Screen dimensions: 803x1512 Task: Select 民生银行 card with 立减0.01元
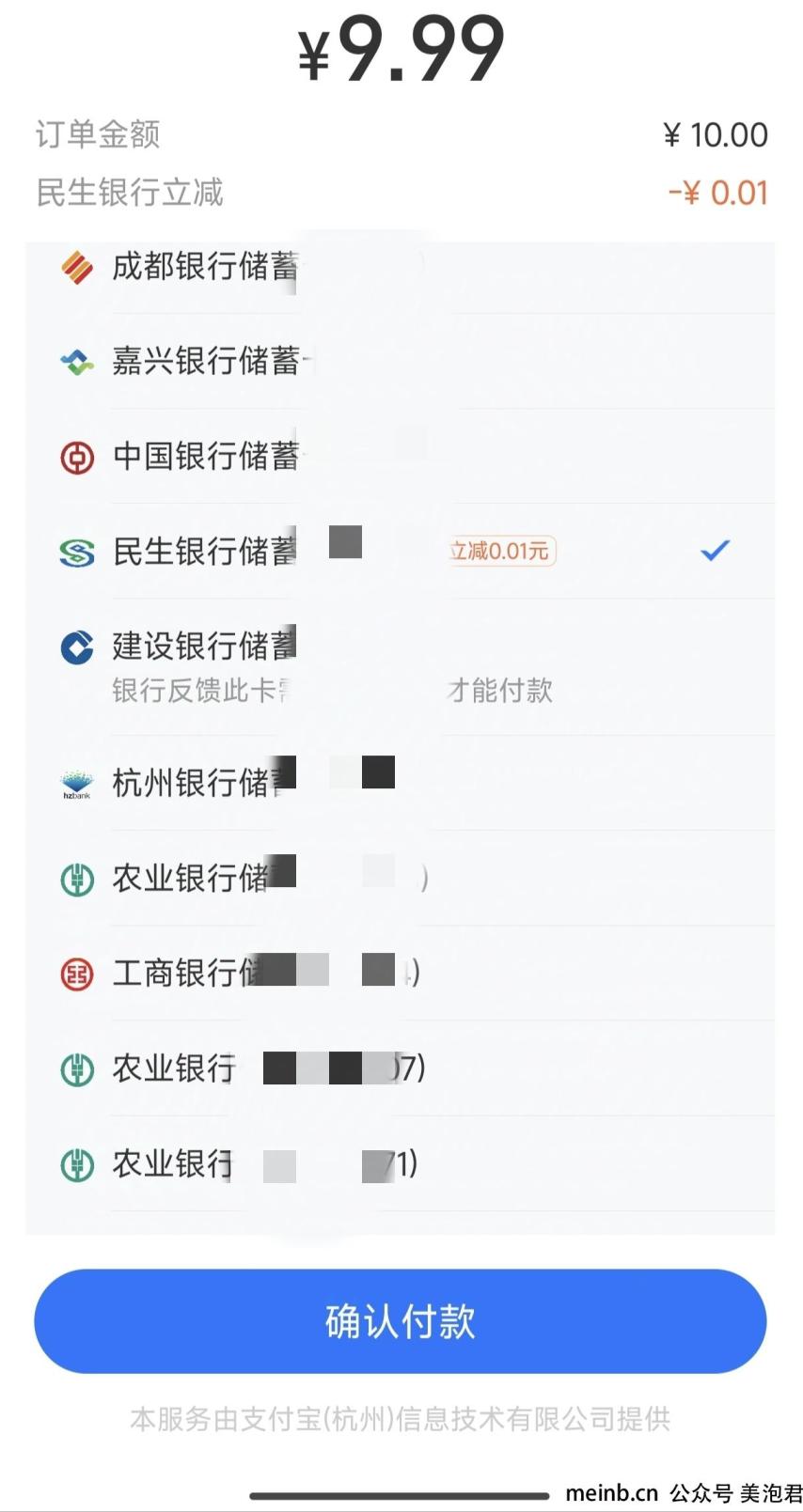[401, 551]
